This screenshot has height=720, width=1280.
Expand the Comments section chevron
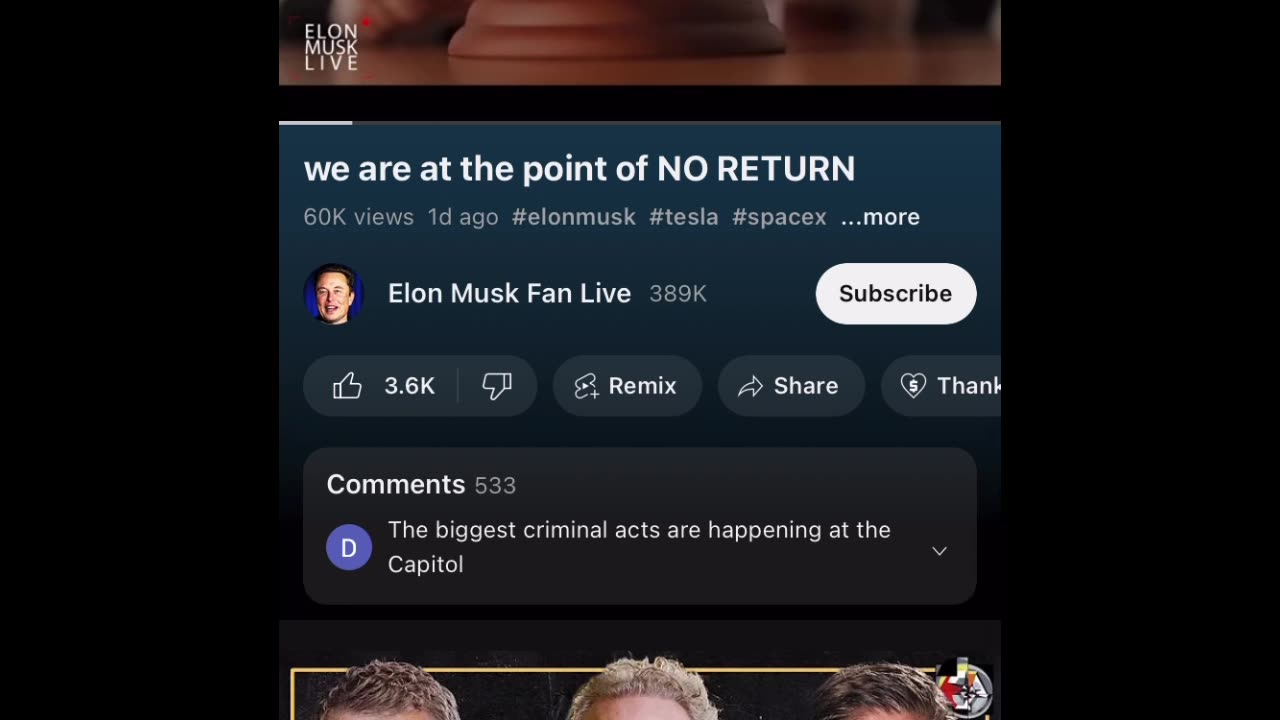939,551
